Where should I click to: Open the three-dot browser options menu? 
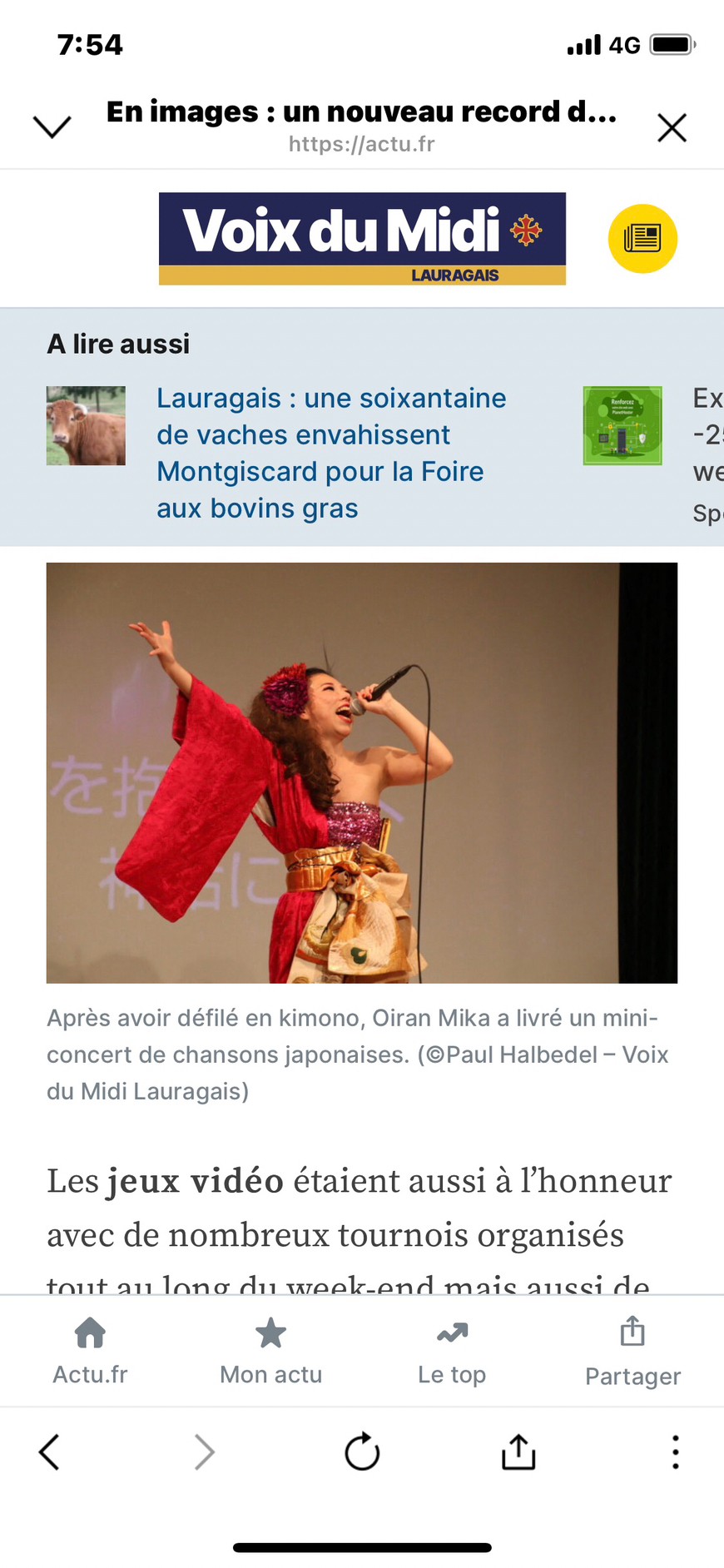tap(675, 1452)
